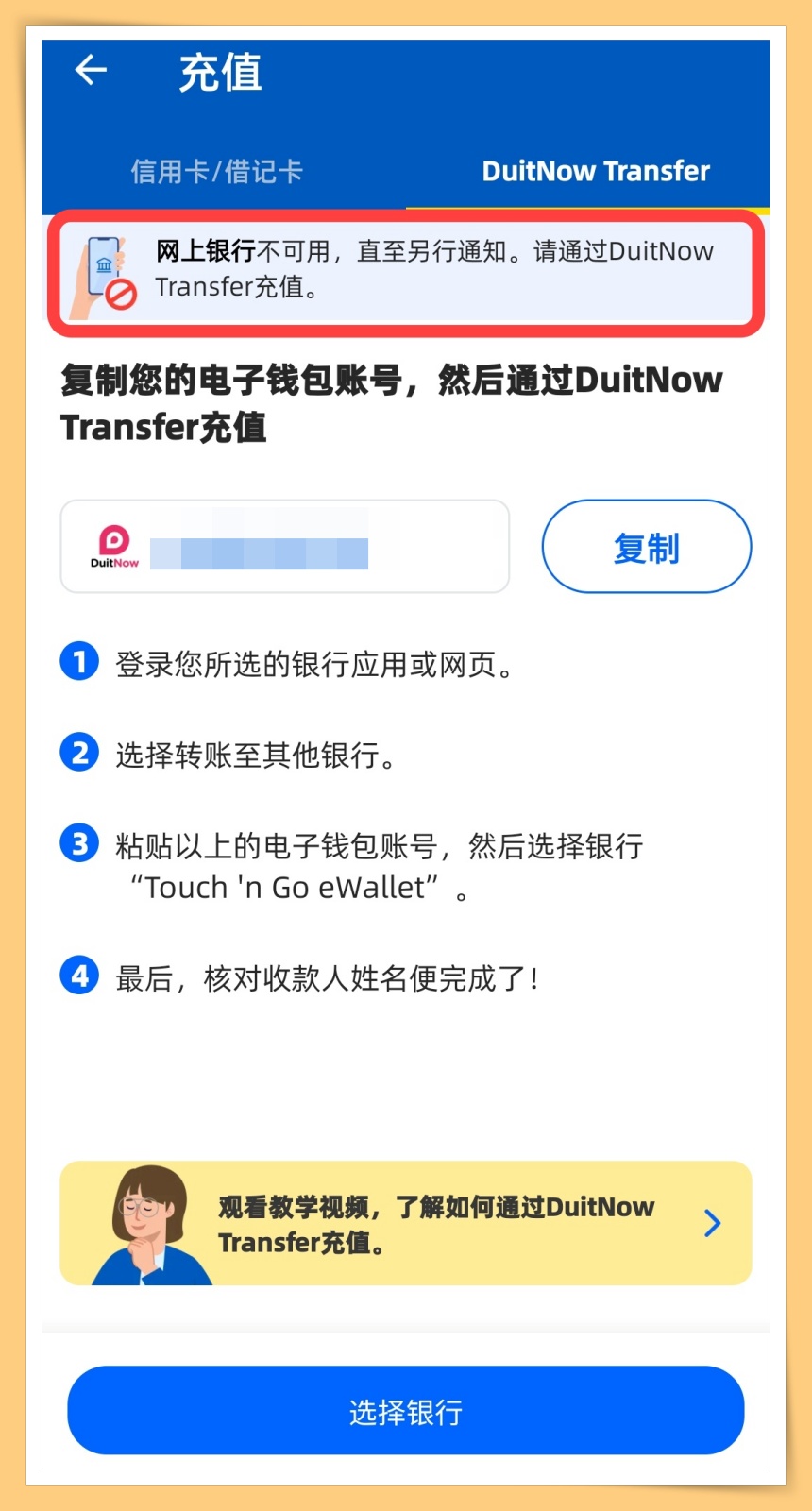
Task: Switch to the 信用卡/借记卡 tab
Action: [x=216, y=171]
